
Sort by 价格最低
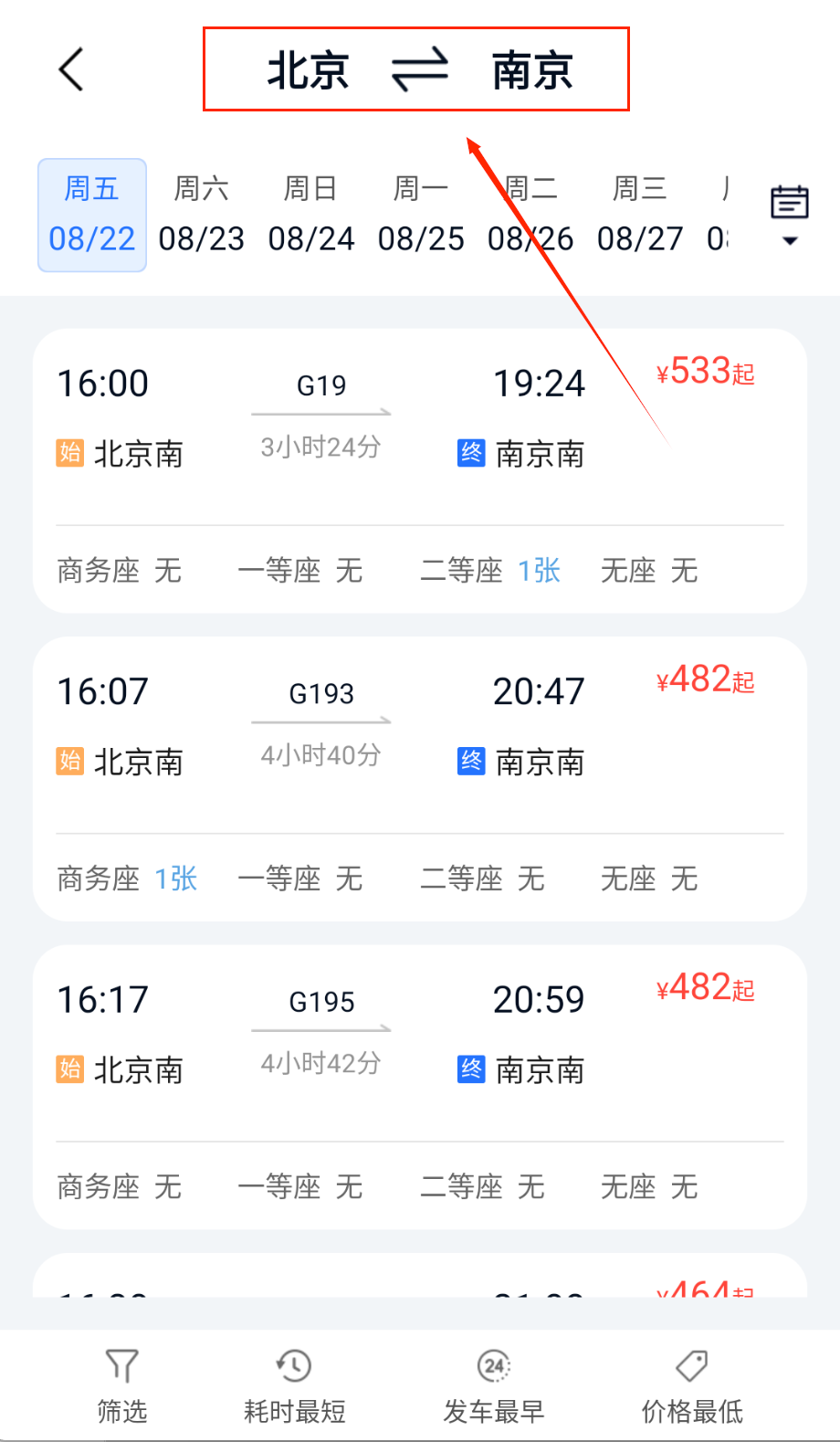click(x=692, y=1386)
